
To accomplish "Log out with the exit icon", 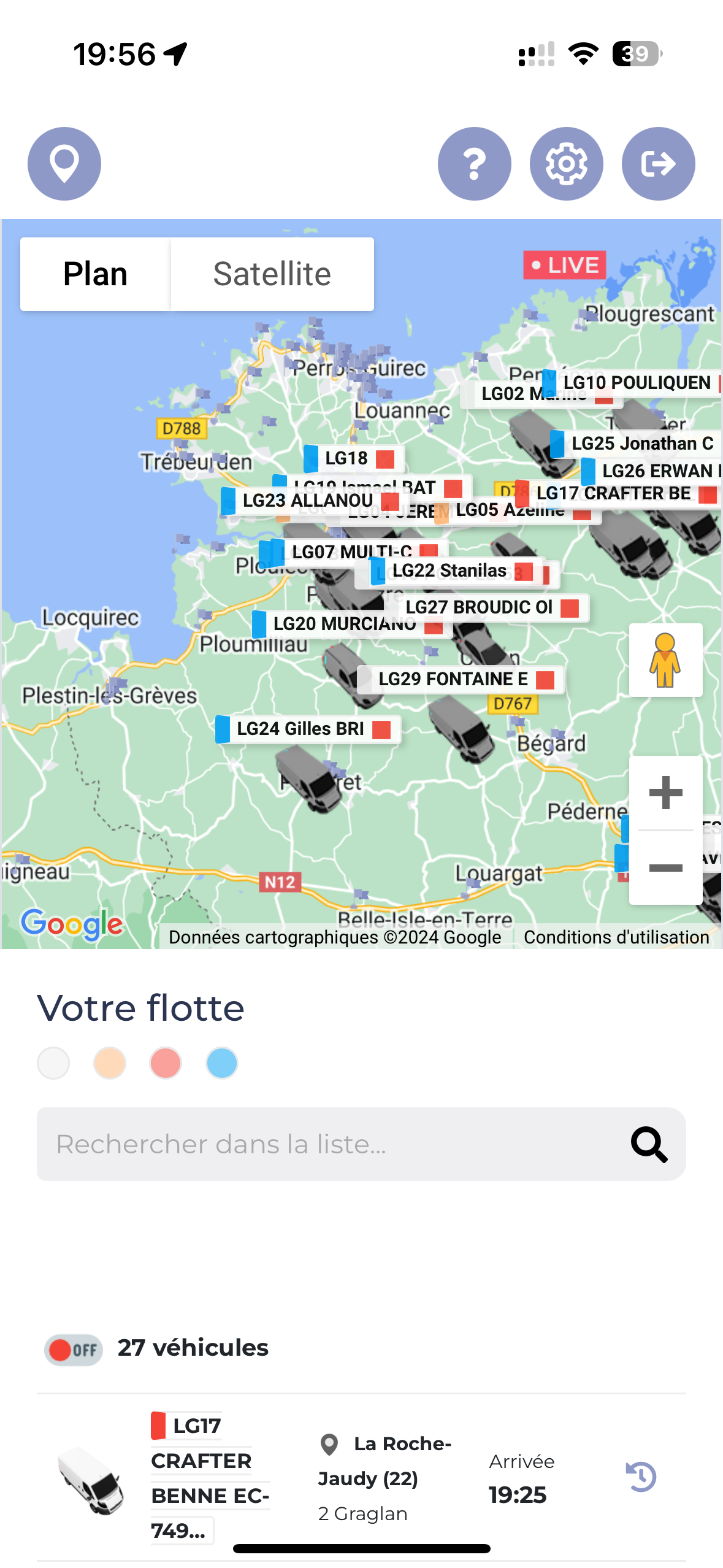I will click(658, 164).
